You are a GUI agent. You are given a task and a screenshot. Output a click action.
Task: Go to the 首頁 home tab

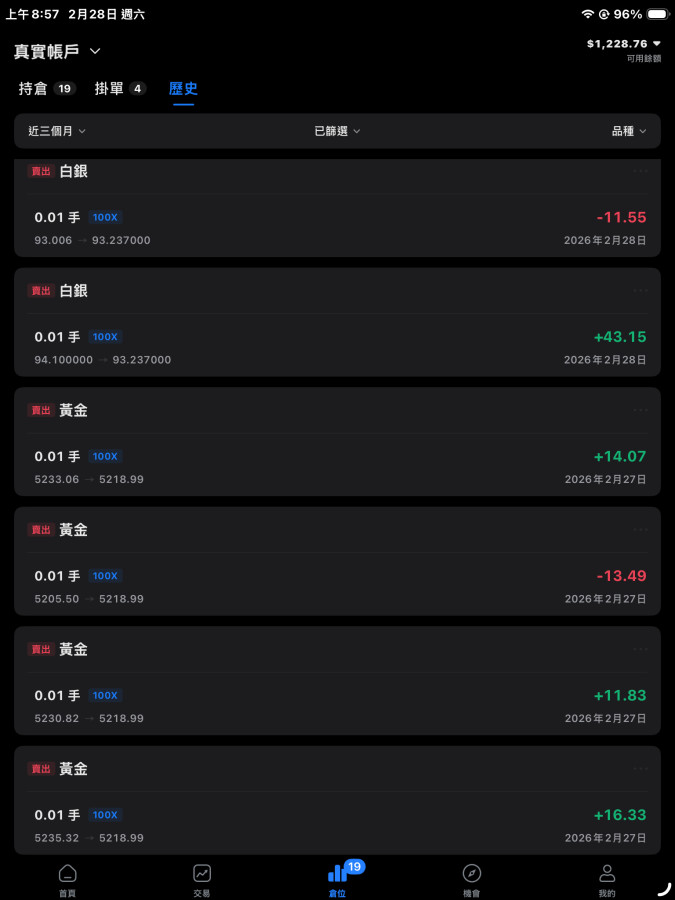67,878
